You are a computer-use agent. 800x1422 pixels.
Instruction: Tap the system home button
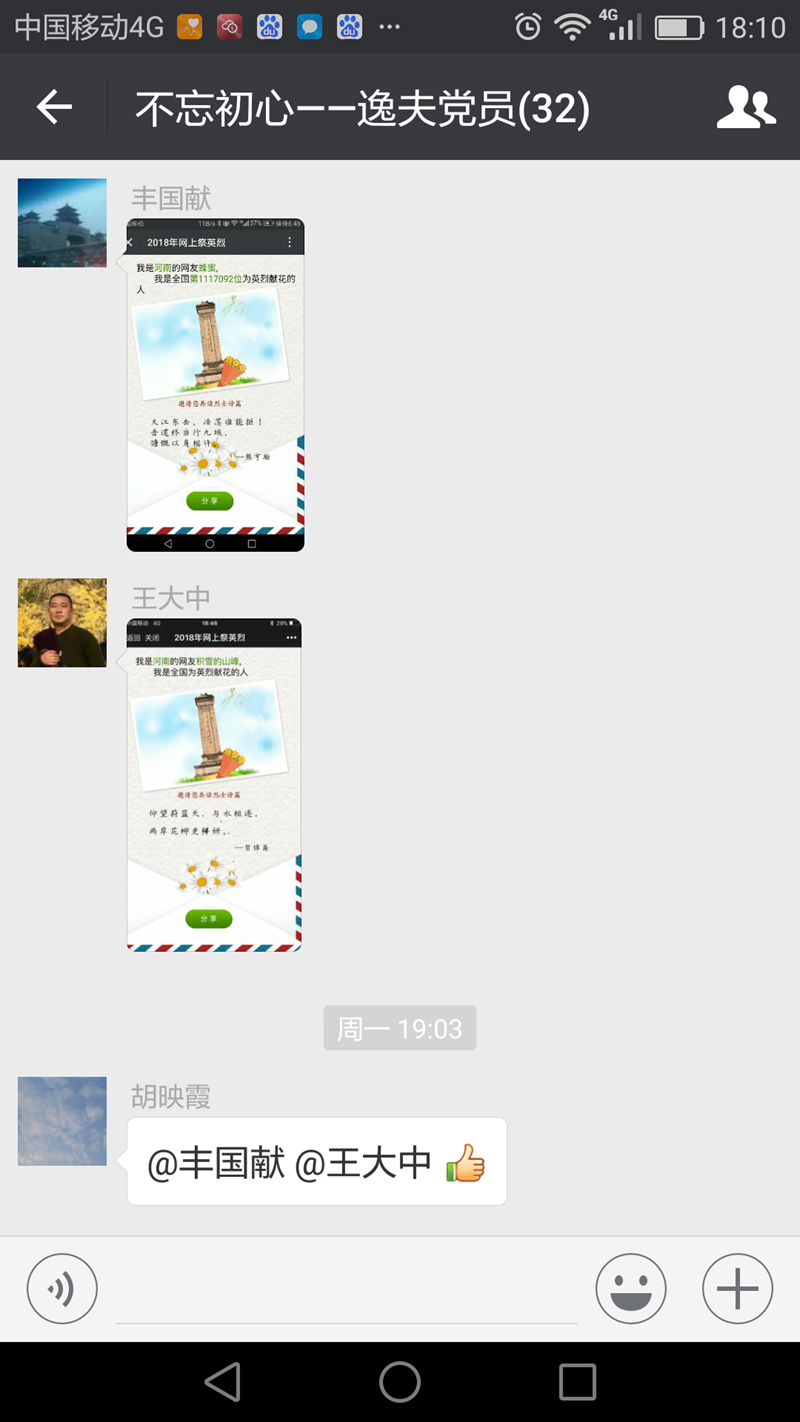tap(400, 1382)
